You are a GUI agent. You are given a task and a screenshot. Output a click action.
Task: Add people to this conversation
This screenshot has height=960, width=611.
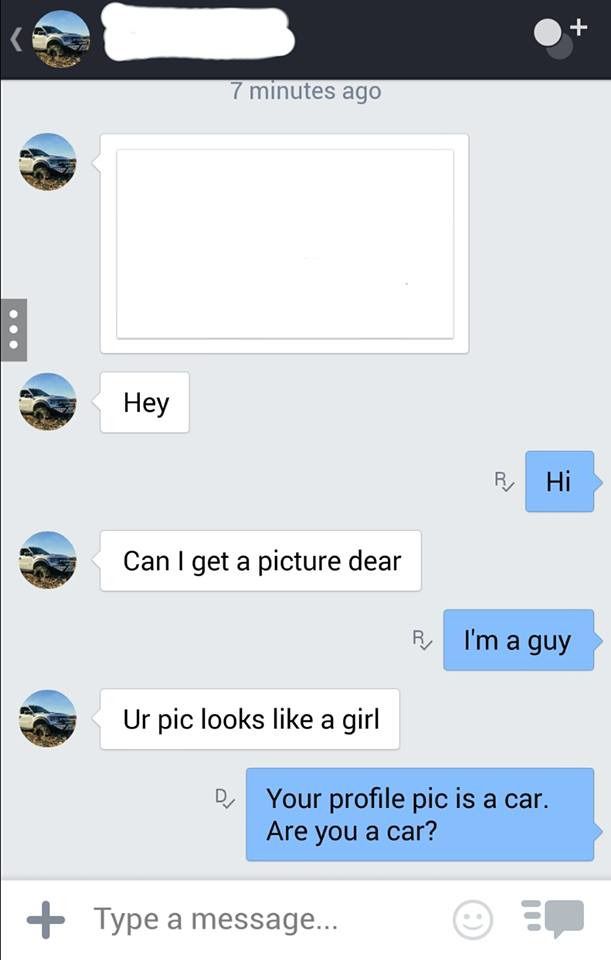coord(561,37)
